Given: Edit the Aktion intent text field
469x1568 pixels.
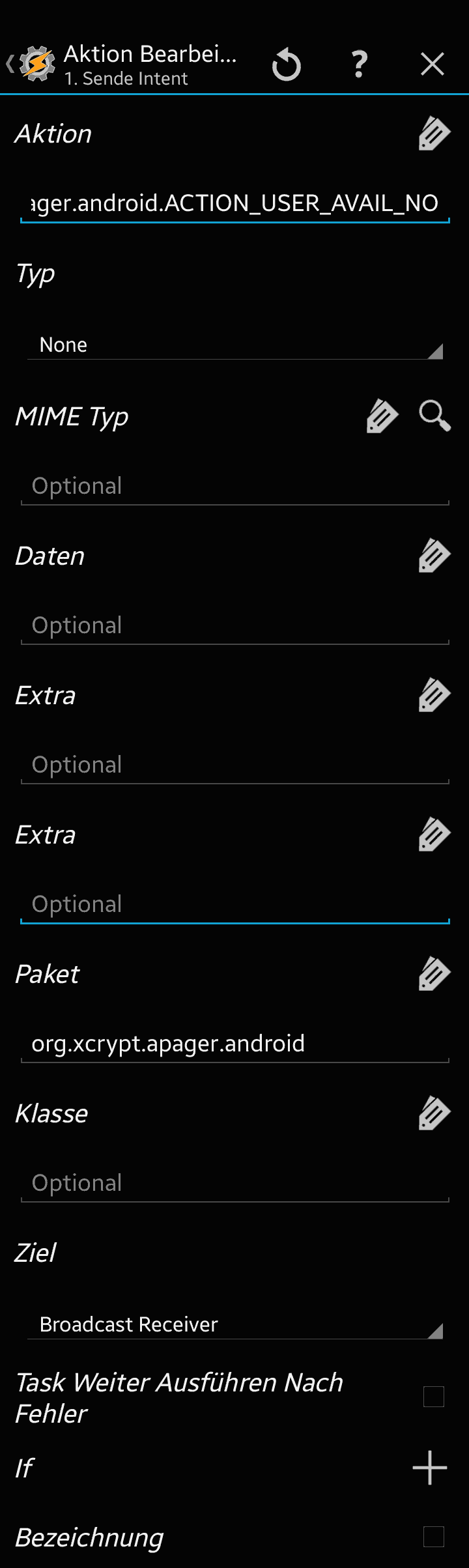Looking at the screenshot, I should pos(234,204).
